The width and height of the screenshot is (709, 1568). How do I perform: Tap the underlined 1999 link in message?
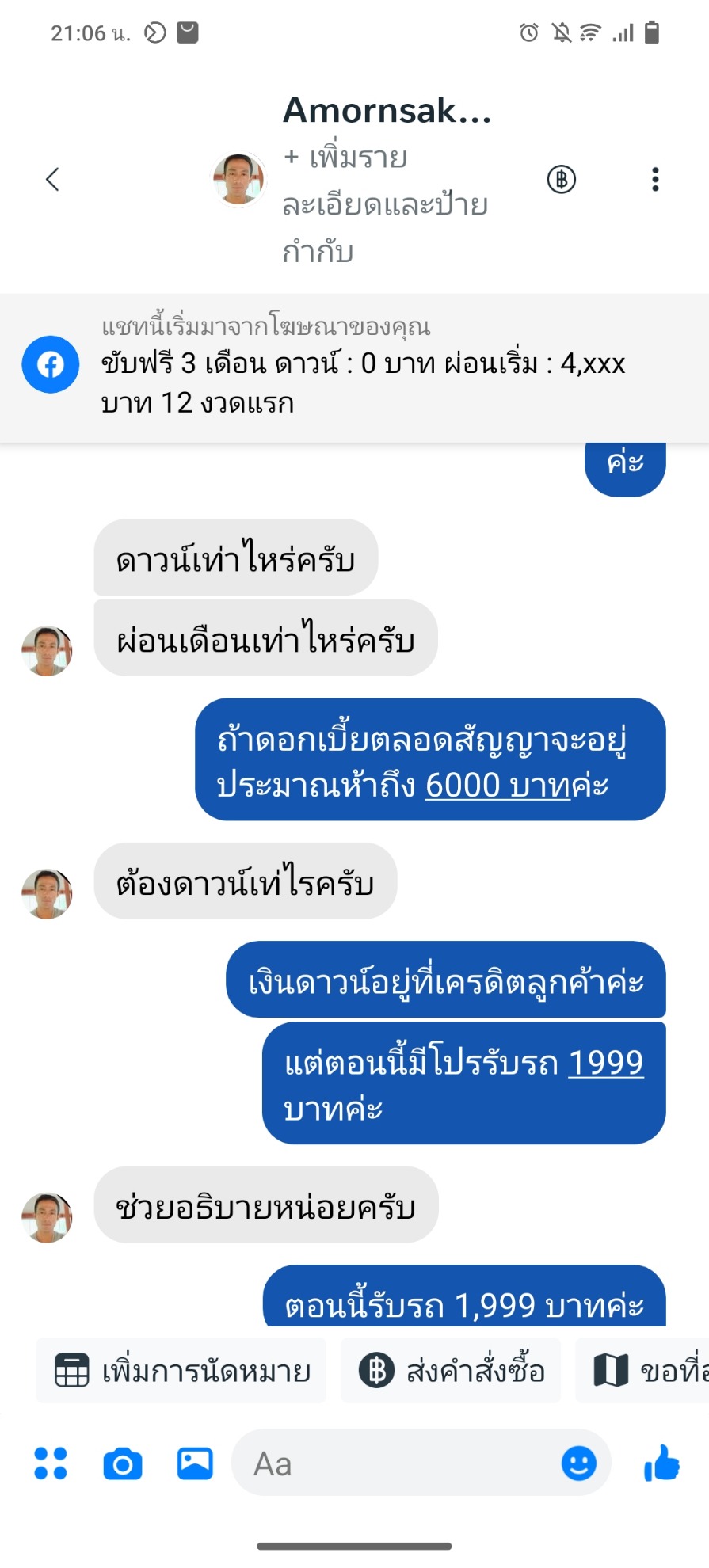[x=605, y=1063]
